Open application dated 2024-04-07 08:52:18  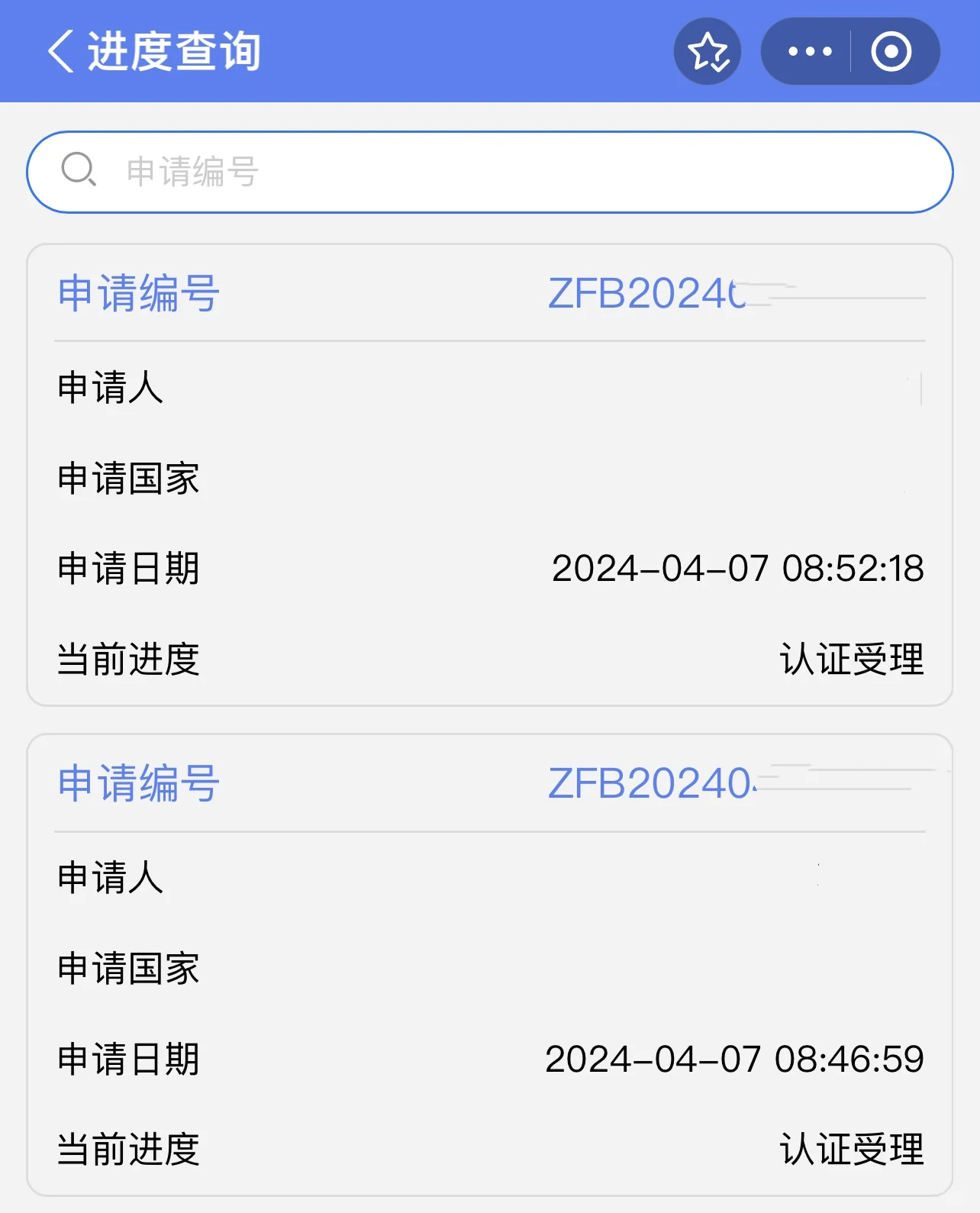tap(489, 475)
